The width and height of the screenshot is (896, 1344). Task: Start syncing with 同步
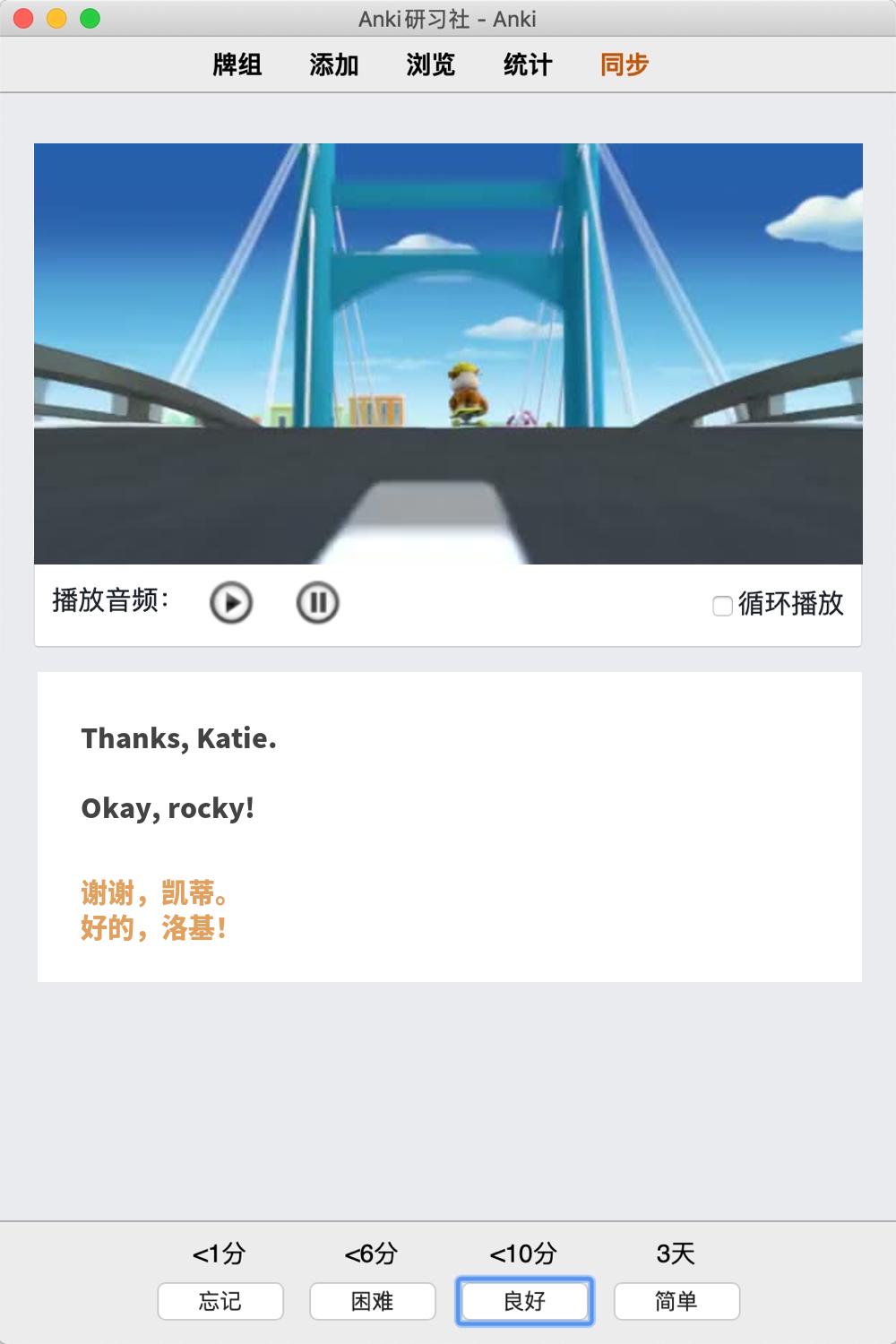point(625,65)
